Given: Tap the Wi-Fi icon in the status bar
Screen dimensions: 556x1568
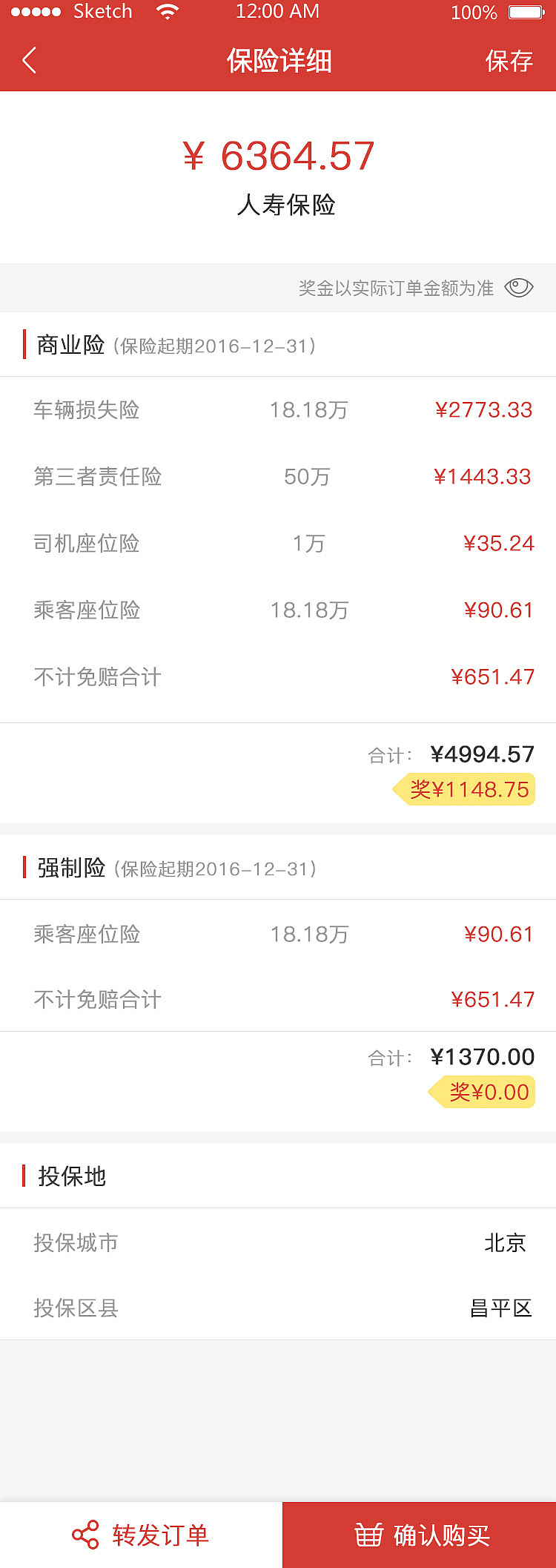Looking at the screenshot, I should tap(167, 11).
